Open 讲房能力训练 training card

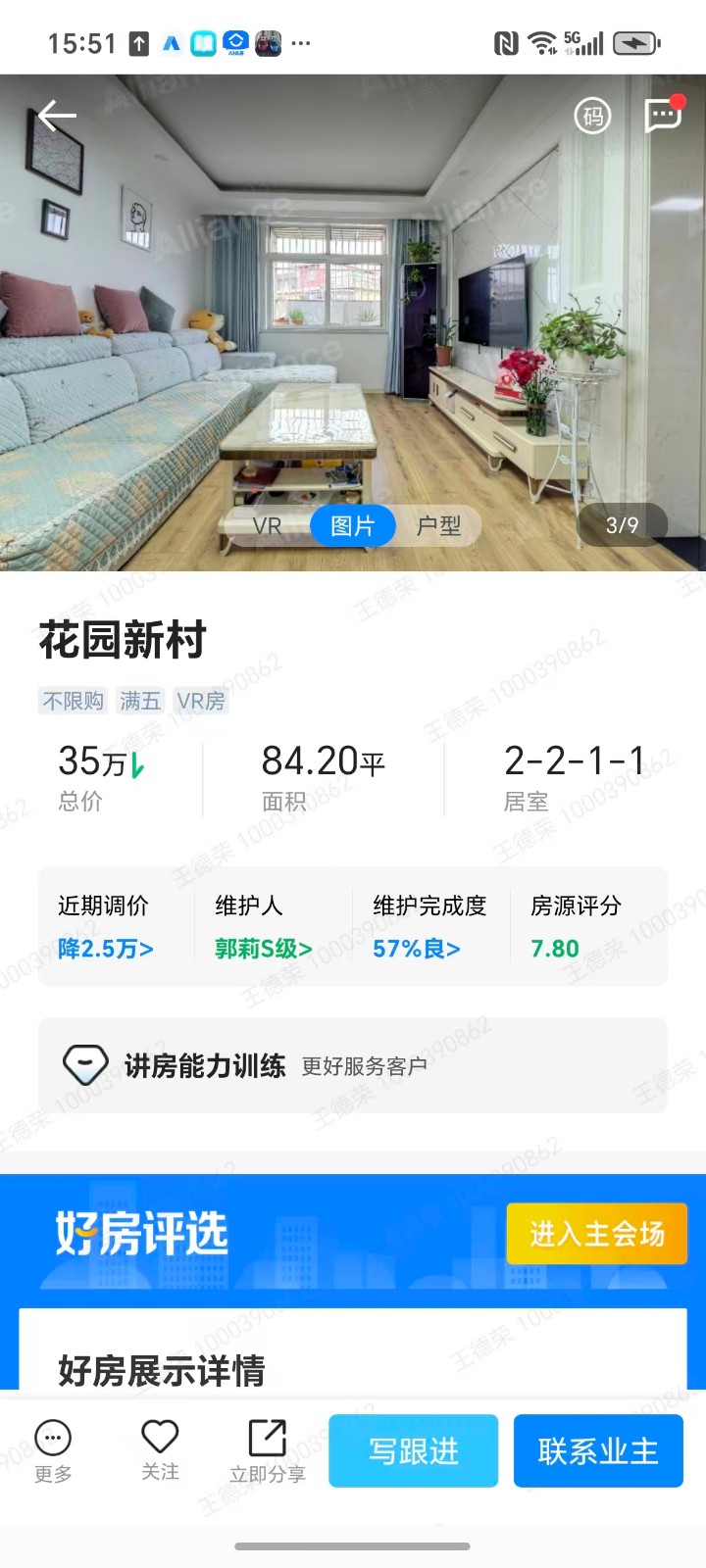tap(352, 1065)
